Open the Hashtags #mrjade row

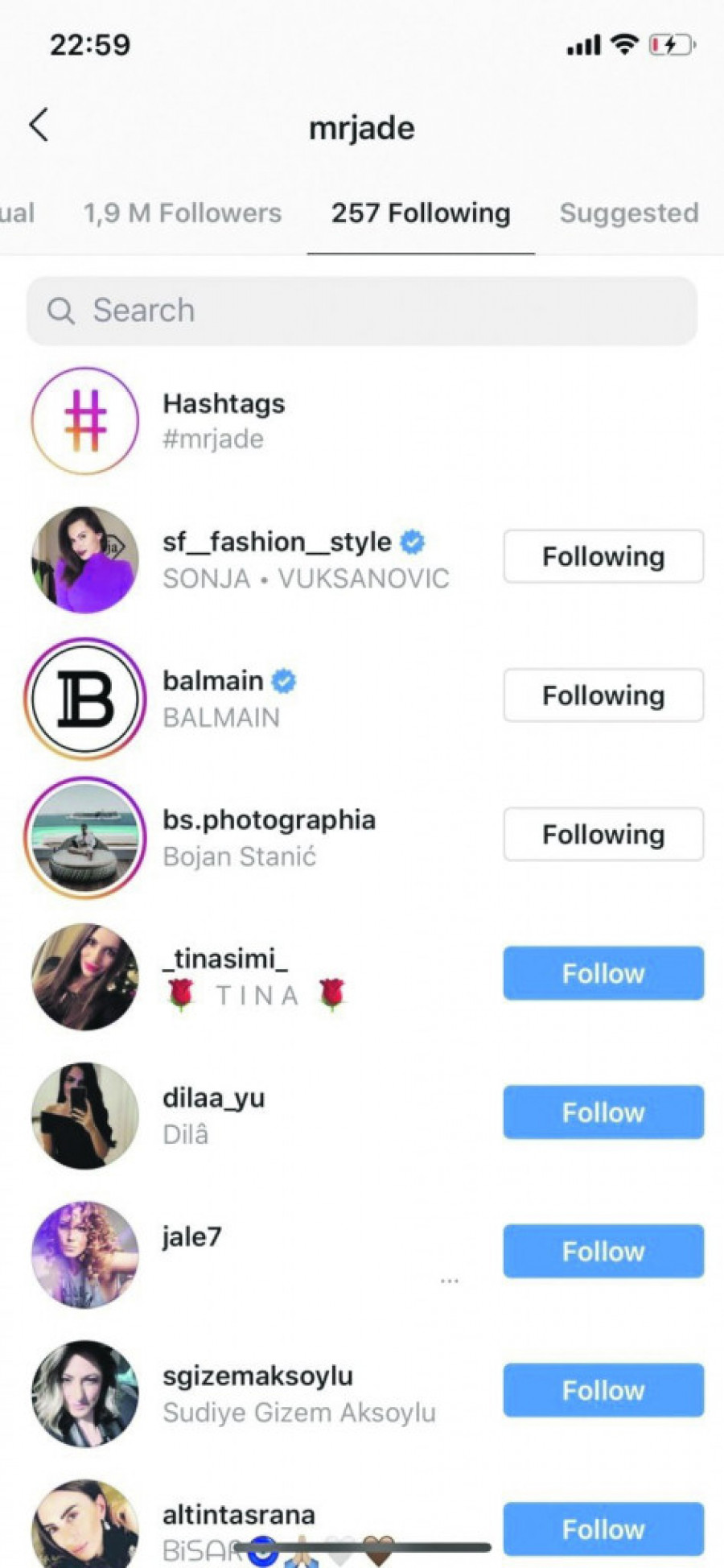224,420
